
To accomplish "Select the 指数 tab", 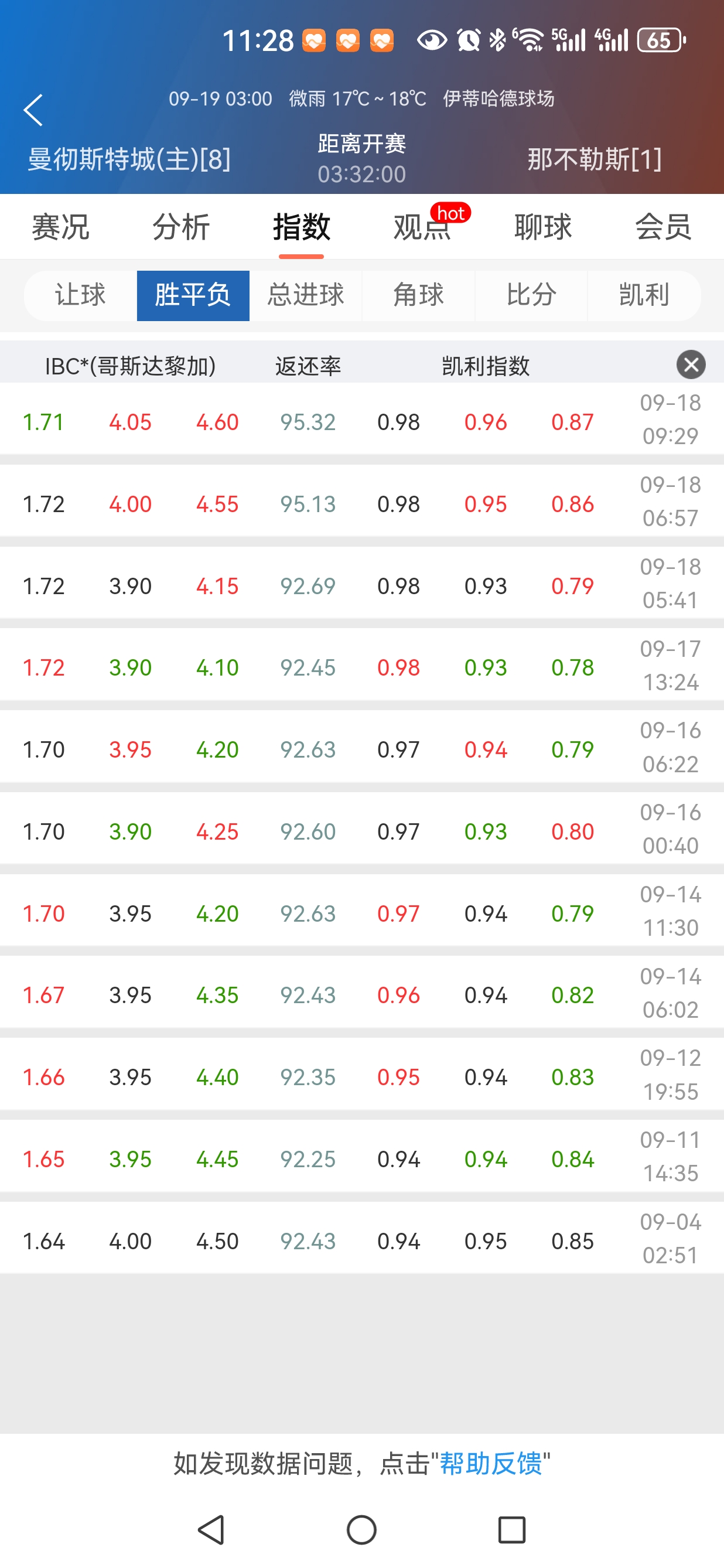I will coord(301,227).
